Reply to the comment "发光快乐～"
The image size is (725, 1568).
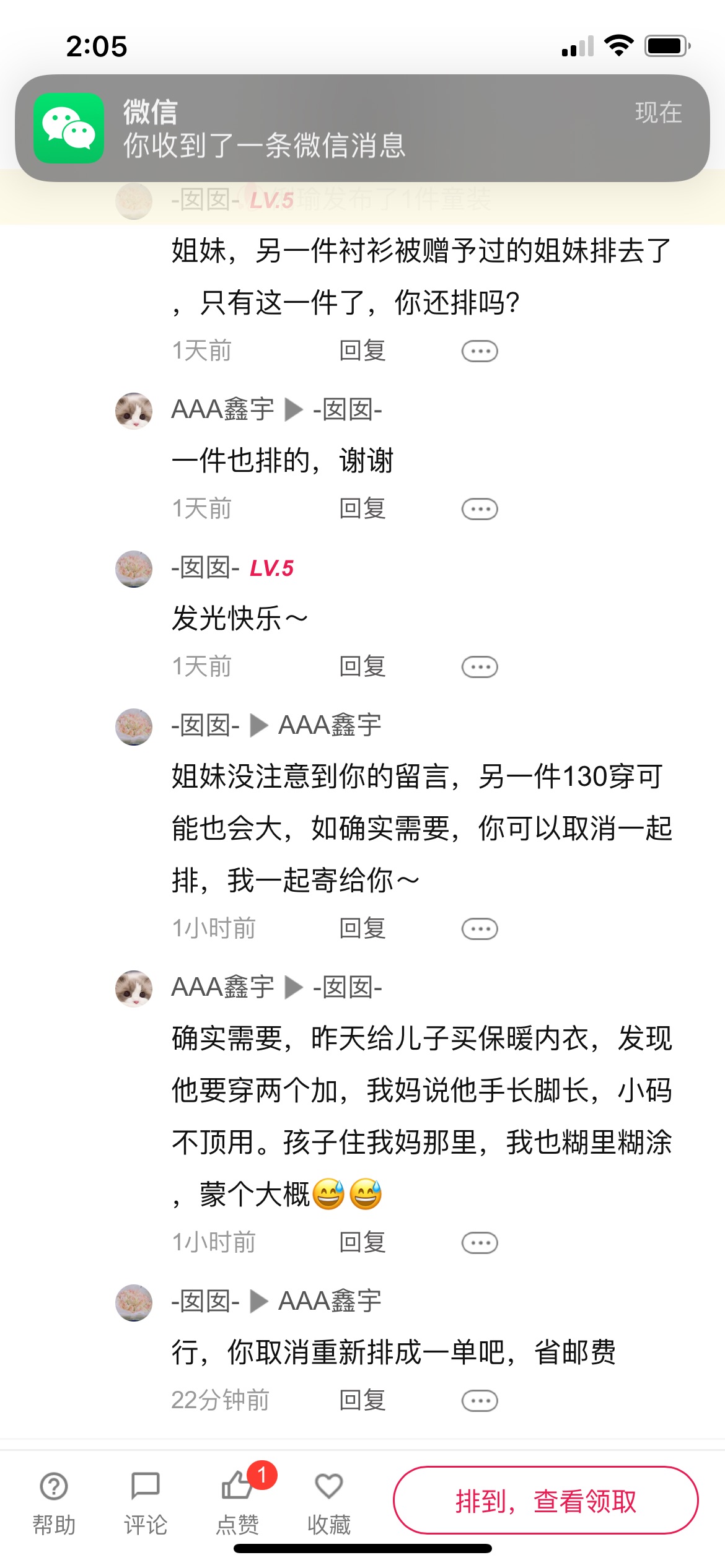(362, 666)
